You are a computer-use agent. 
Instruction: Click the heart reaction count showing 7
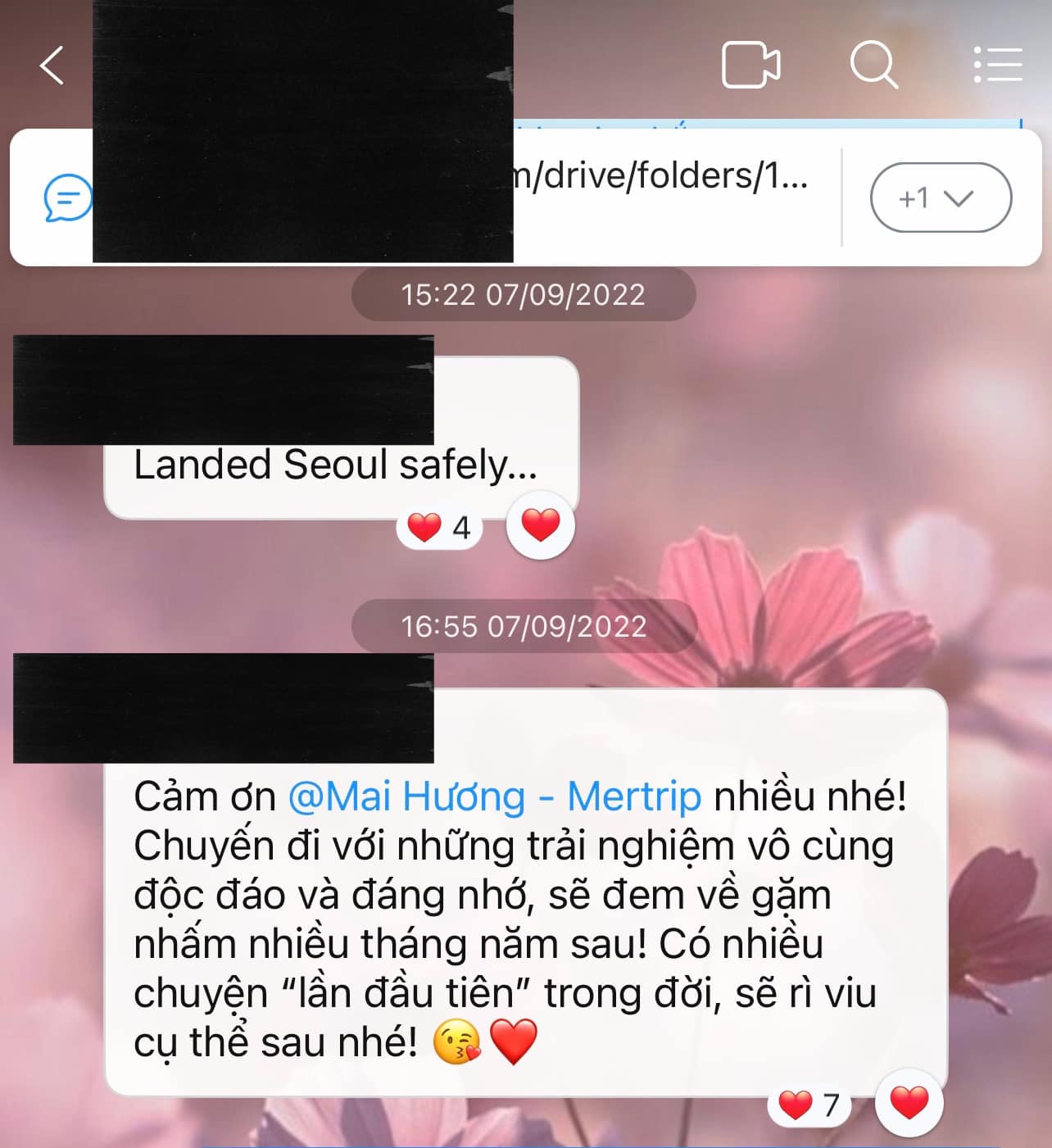[806, 1104]
